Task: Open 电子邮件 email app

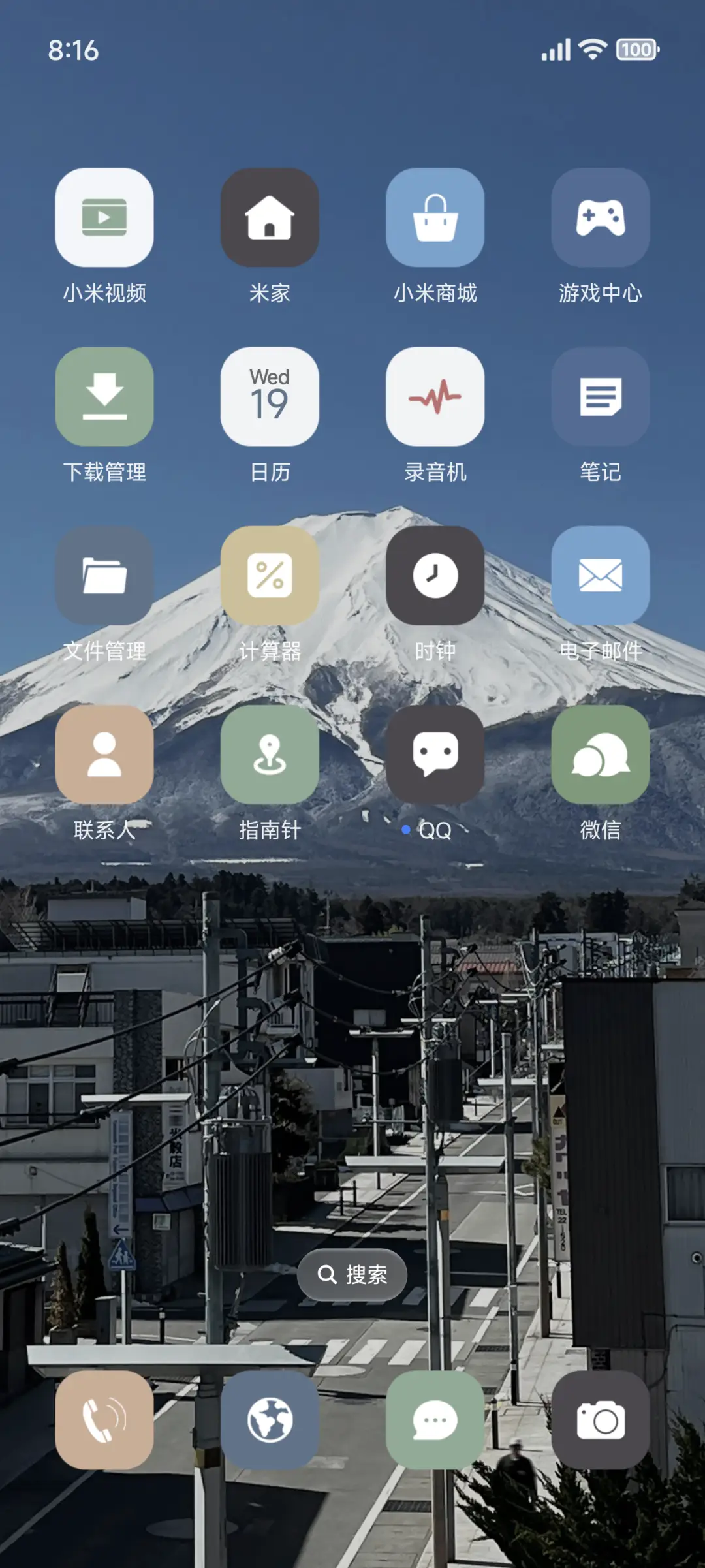Action: click(x=601, y=574)
